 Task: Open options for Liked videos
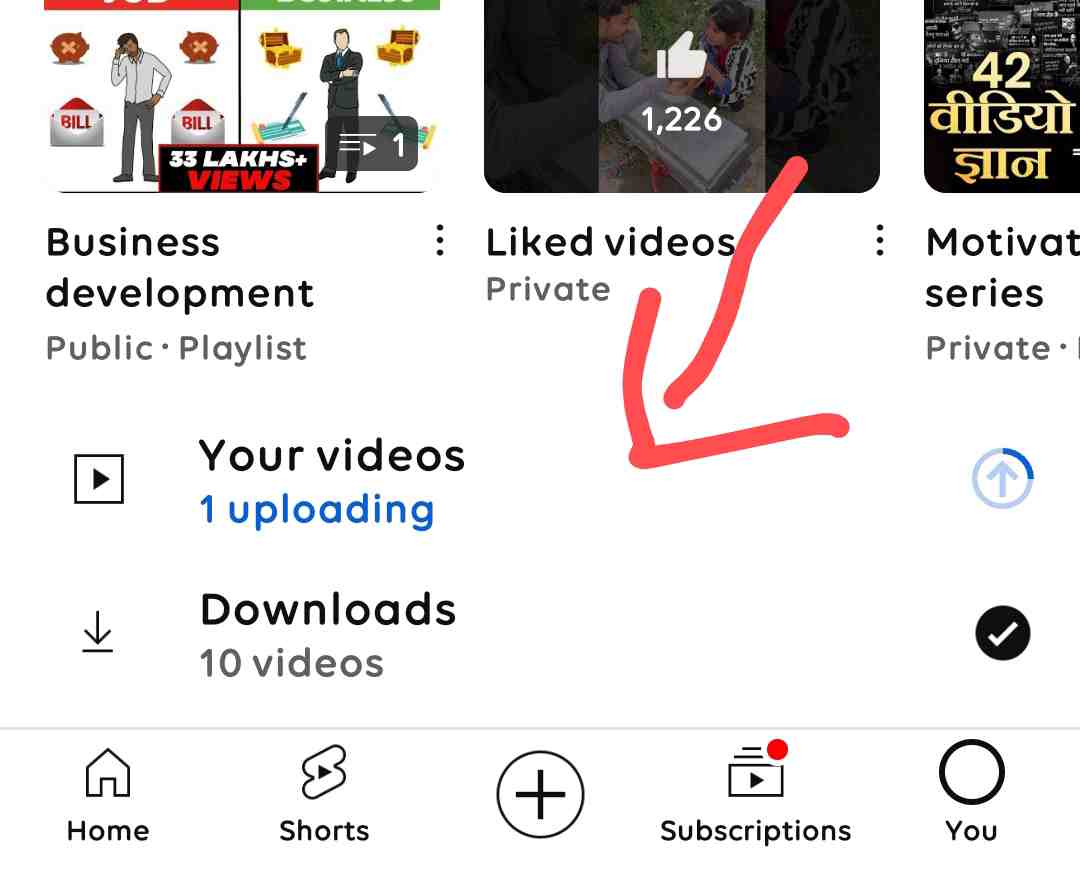point(880,241)
